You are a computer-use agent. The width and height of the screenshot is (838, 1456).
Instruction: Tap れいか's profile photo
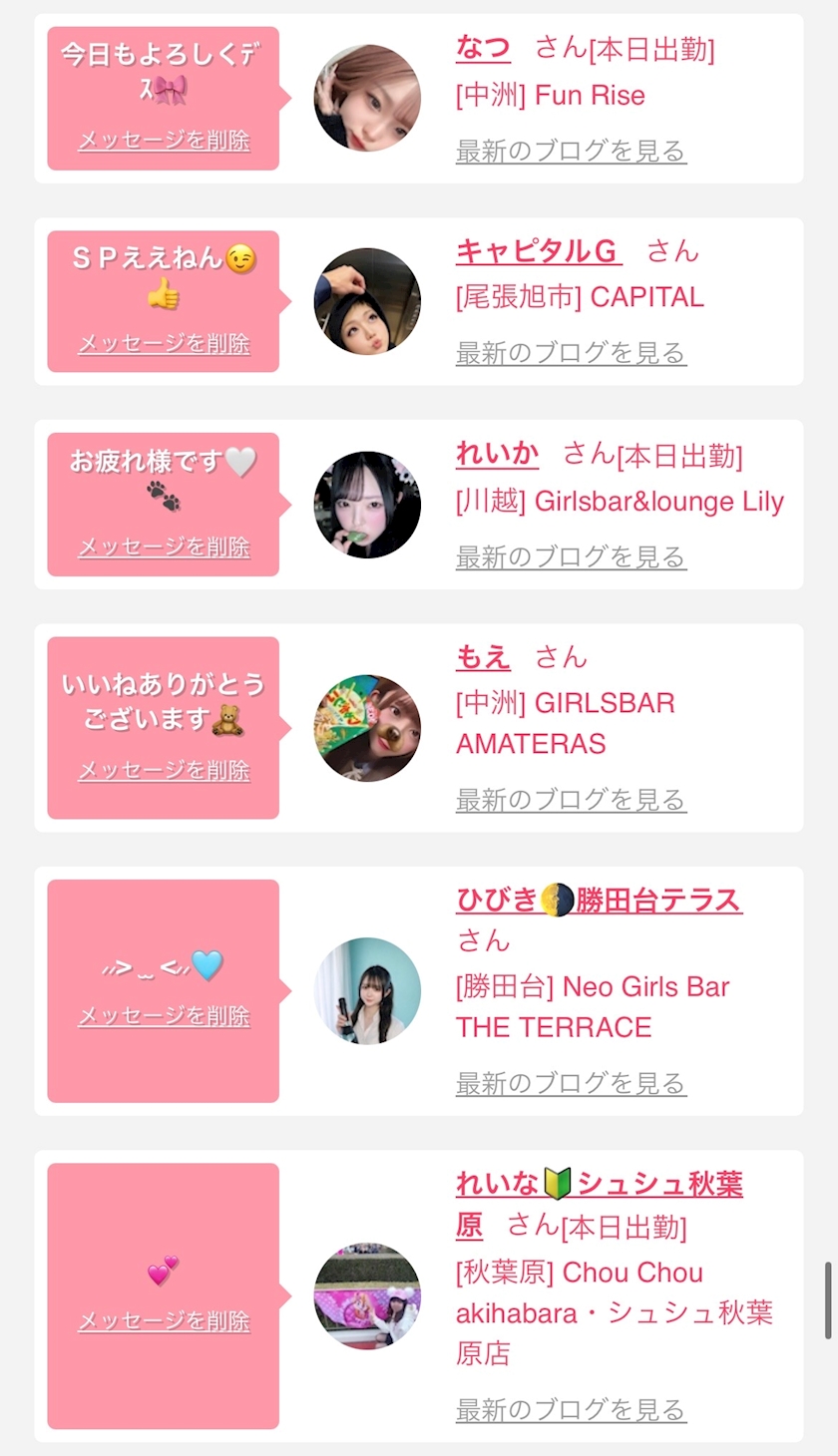coord(367,505)
